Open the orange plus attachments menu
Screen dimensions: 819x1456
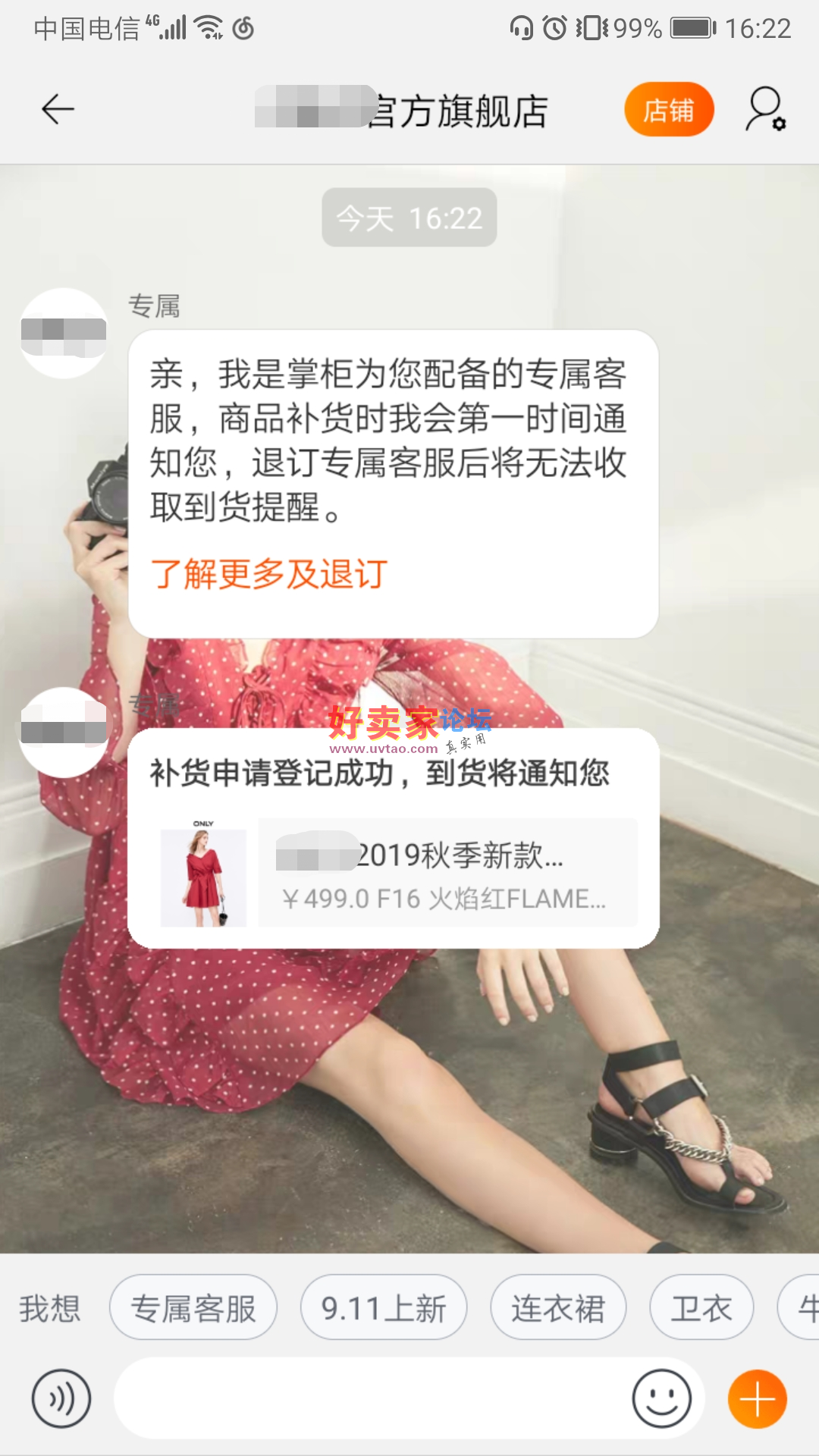pos(757,1399)
